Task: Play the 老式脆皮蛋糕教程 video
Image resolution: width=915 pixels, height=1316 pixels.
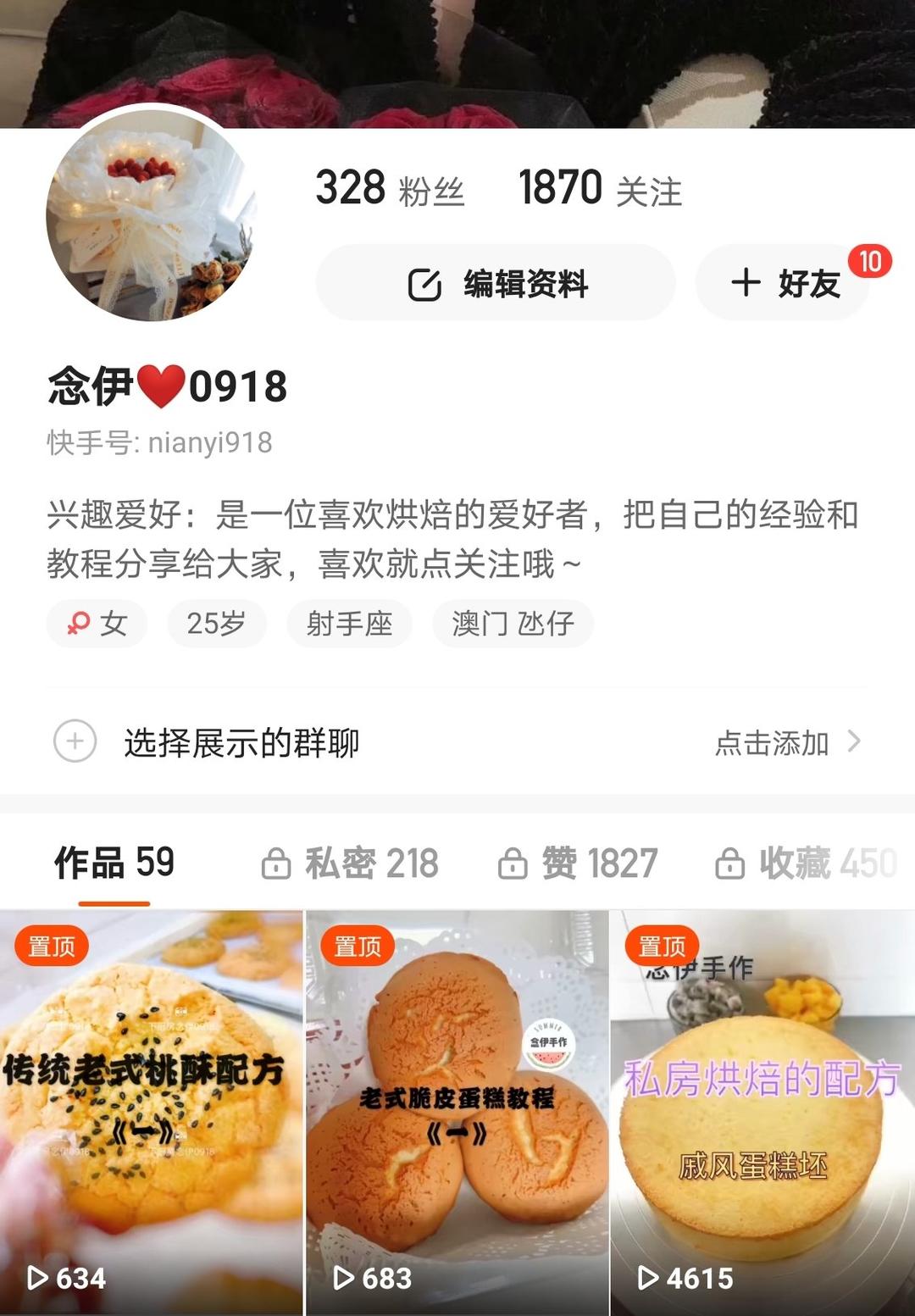Action: coord(457,1110)
